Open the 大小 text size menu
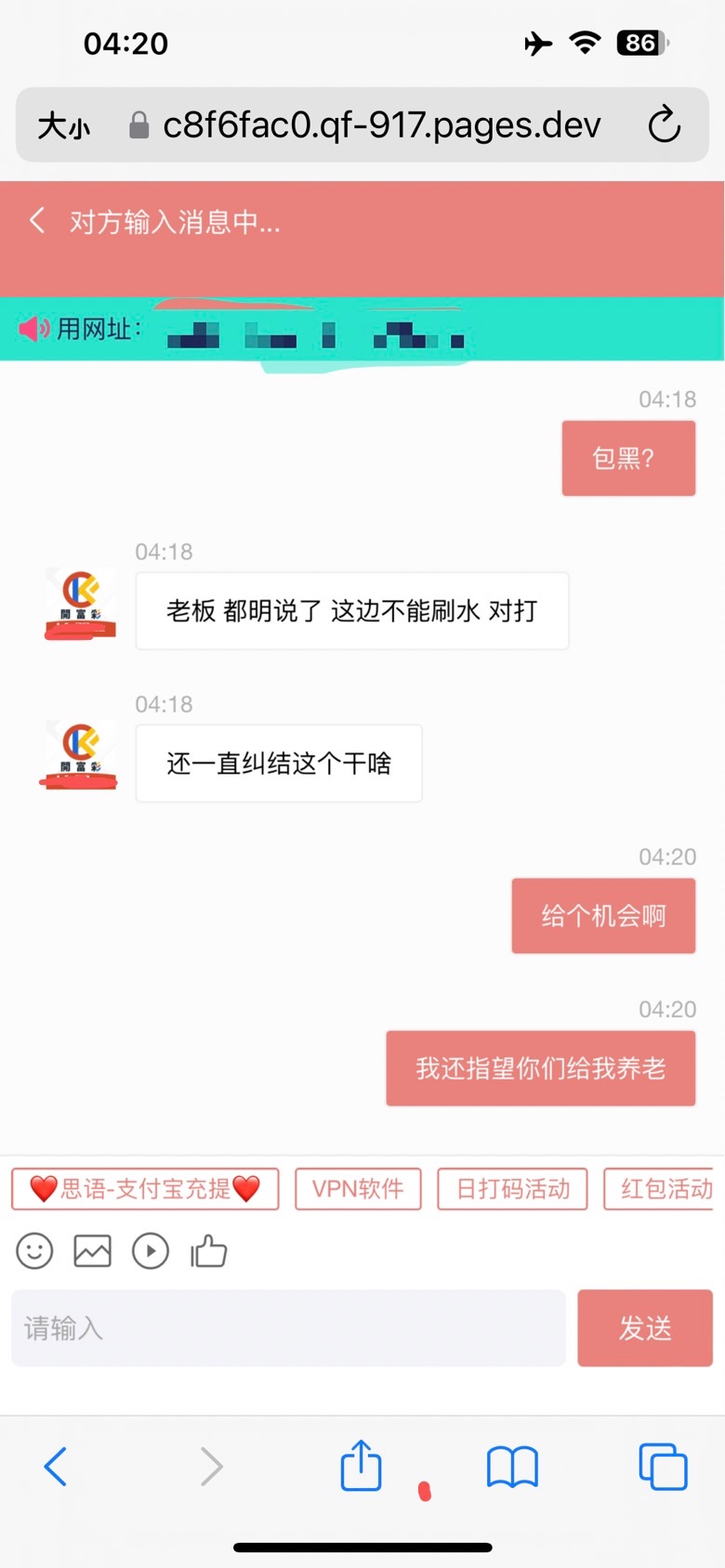Viewport: 725px width, 1568px height. click(x=63, y=125)
